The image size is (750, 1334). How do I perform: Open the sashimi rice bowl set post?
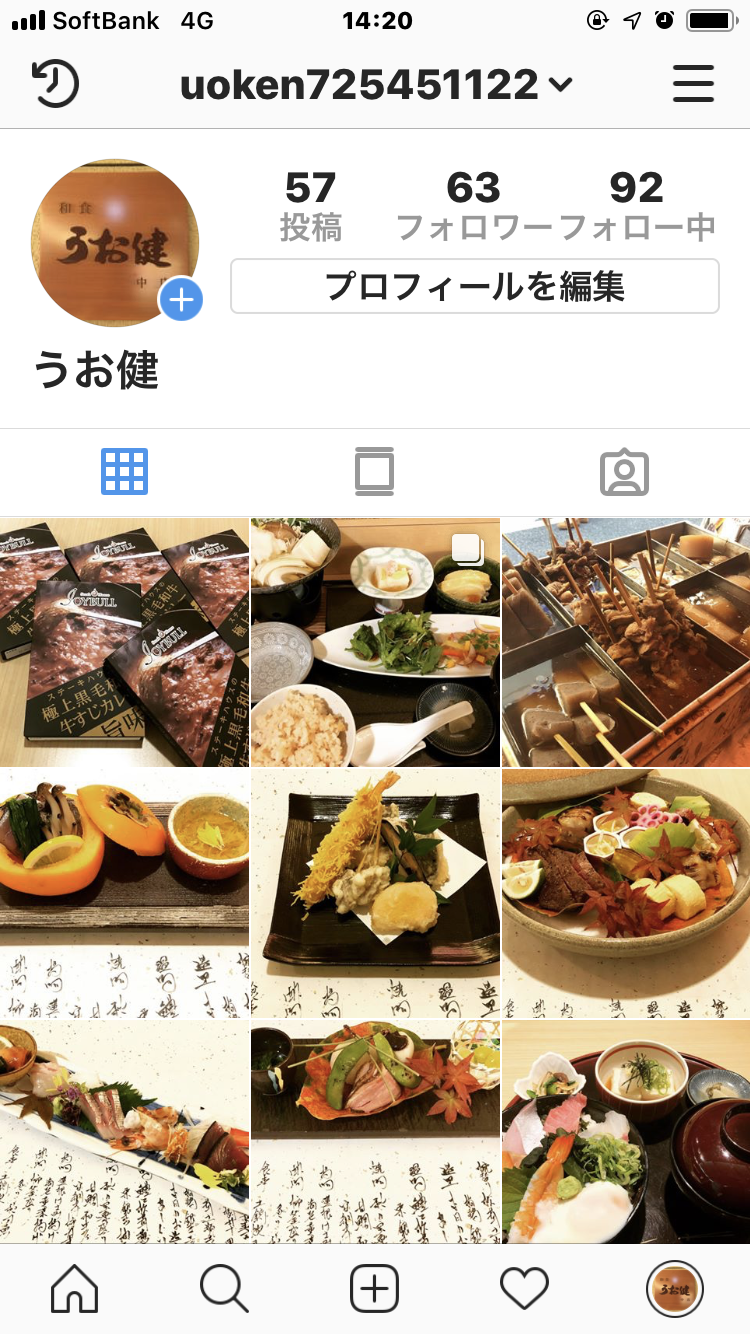coord(626,1132)
